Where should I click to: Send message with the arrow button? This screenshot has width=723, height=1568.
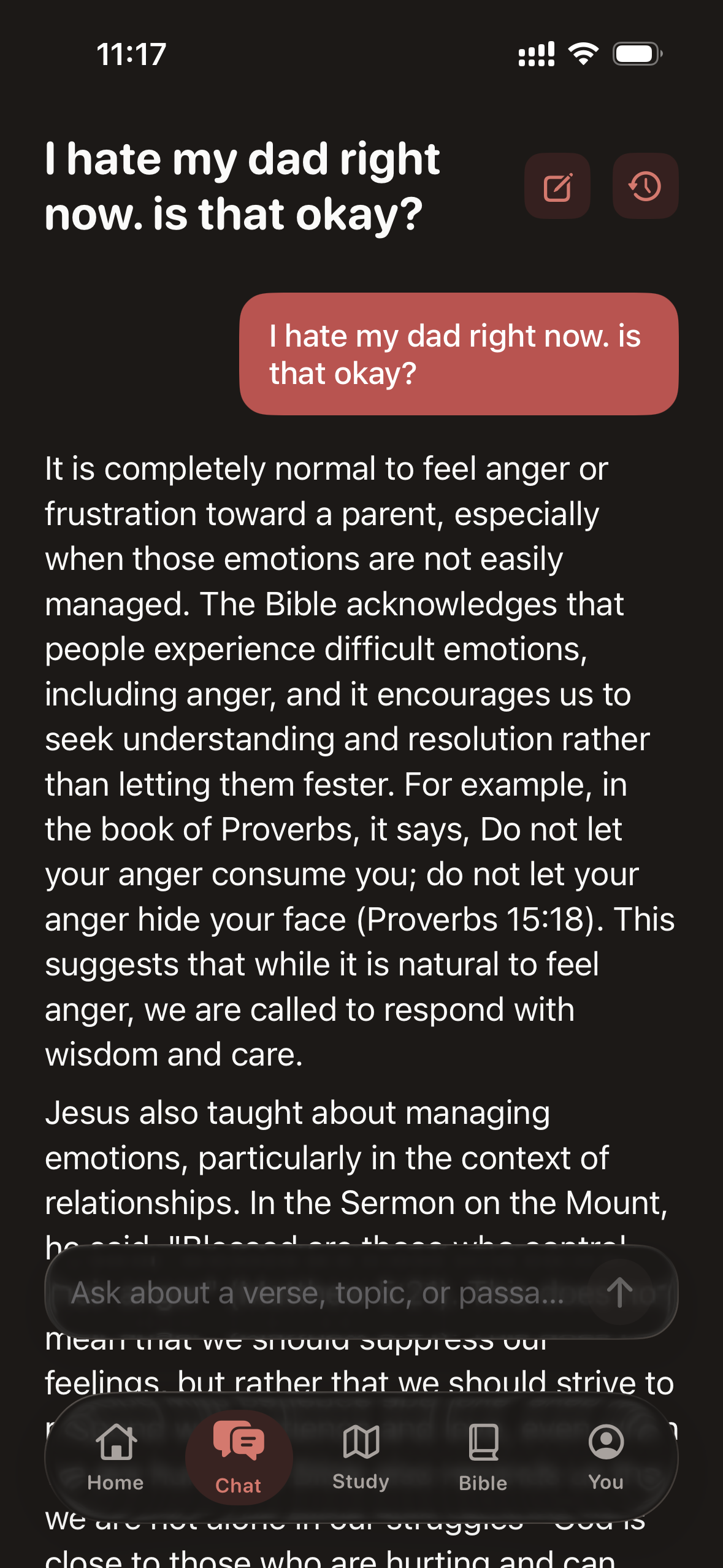[x=619, y=1293]
